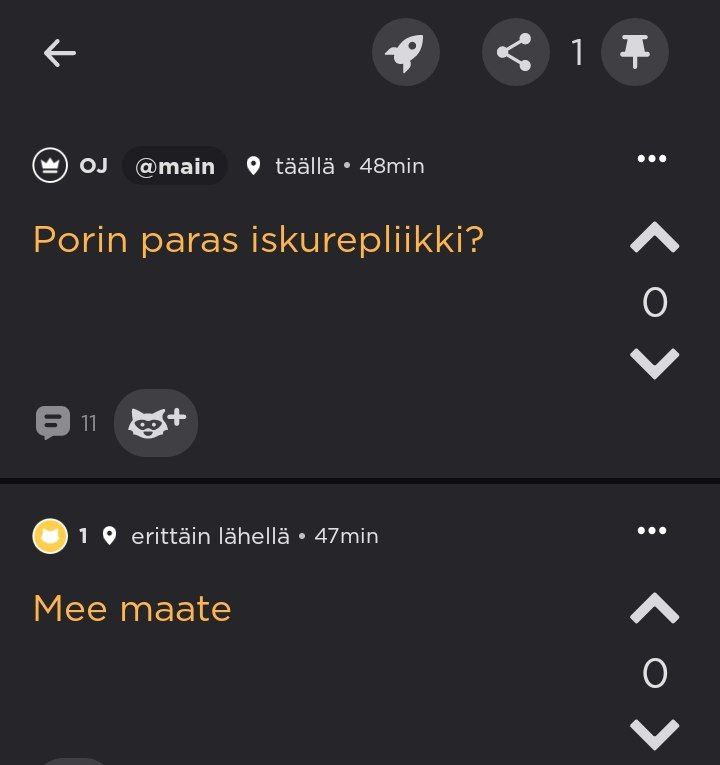This screenshot has width=720, height=765.
Task: Share this post
Action: tap(515, 52)
